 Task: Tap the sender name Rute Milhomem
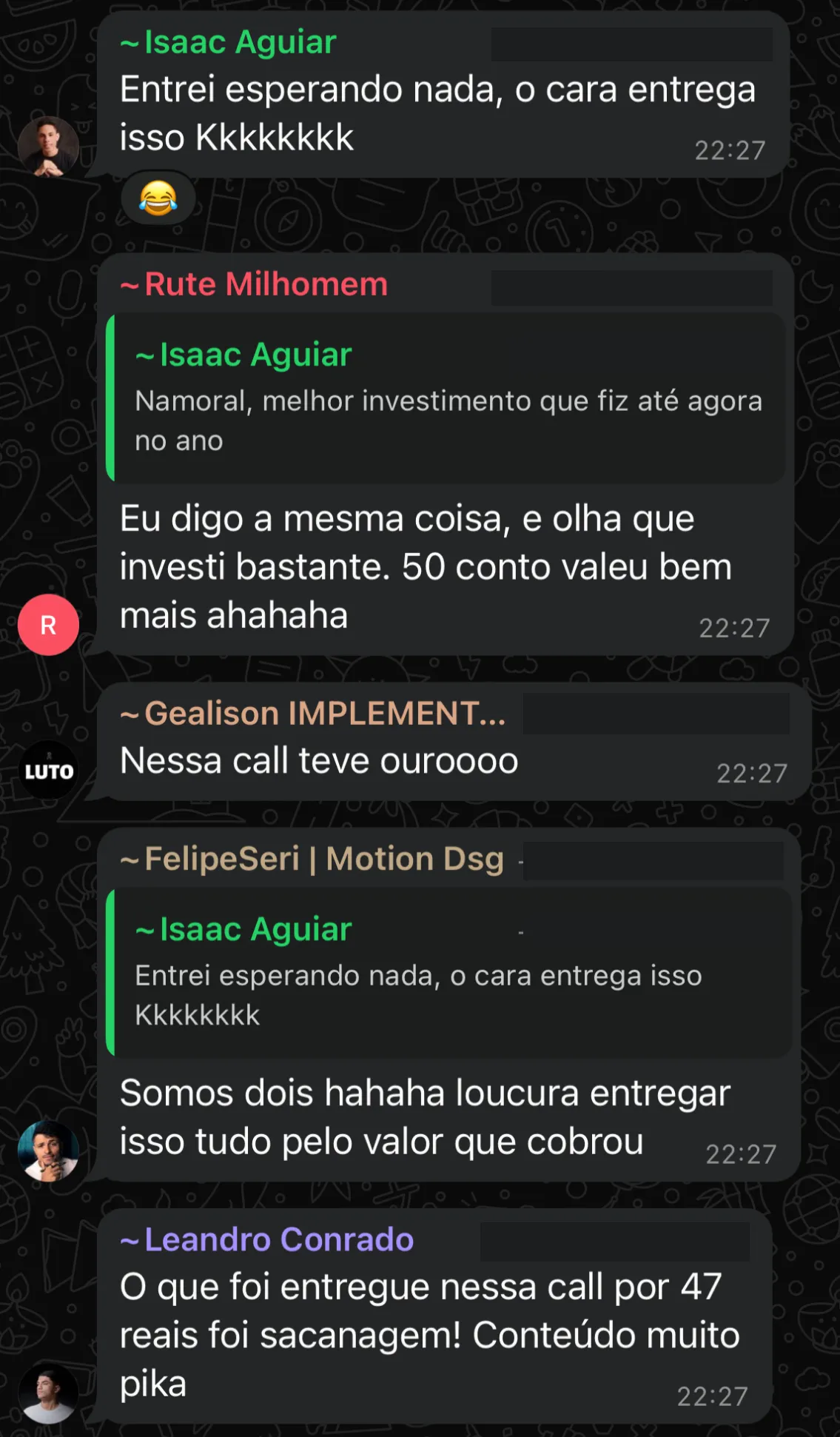point(265,284)
